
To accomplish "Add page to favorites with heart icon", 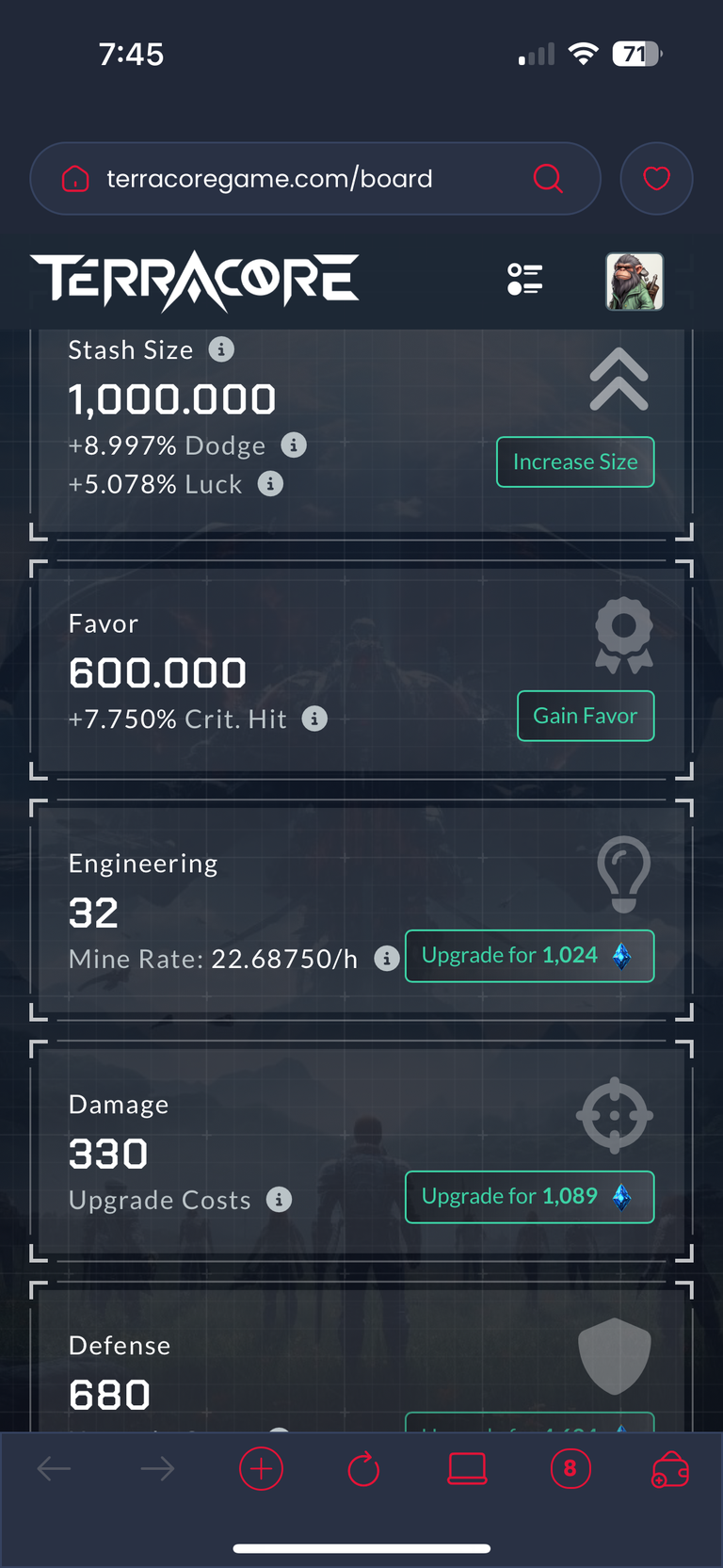I will coord(656,179).
